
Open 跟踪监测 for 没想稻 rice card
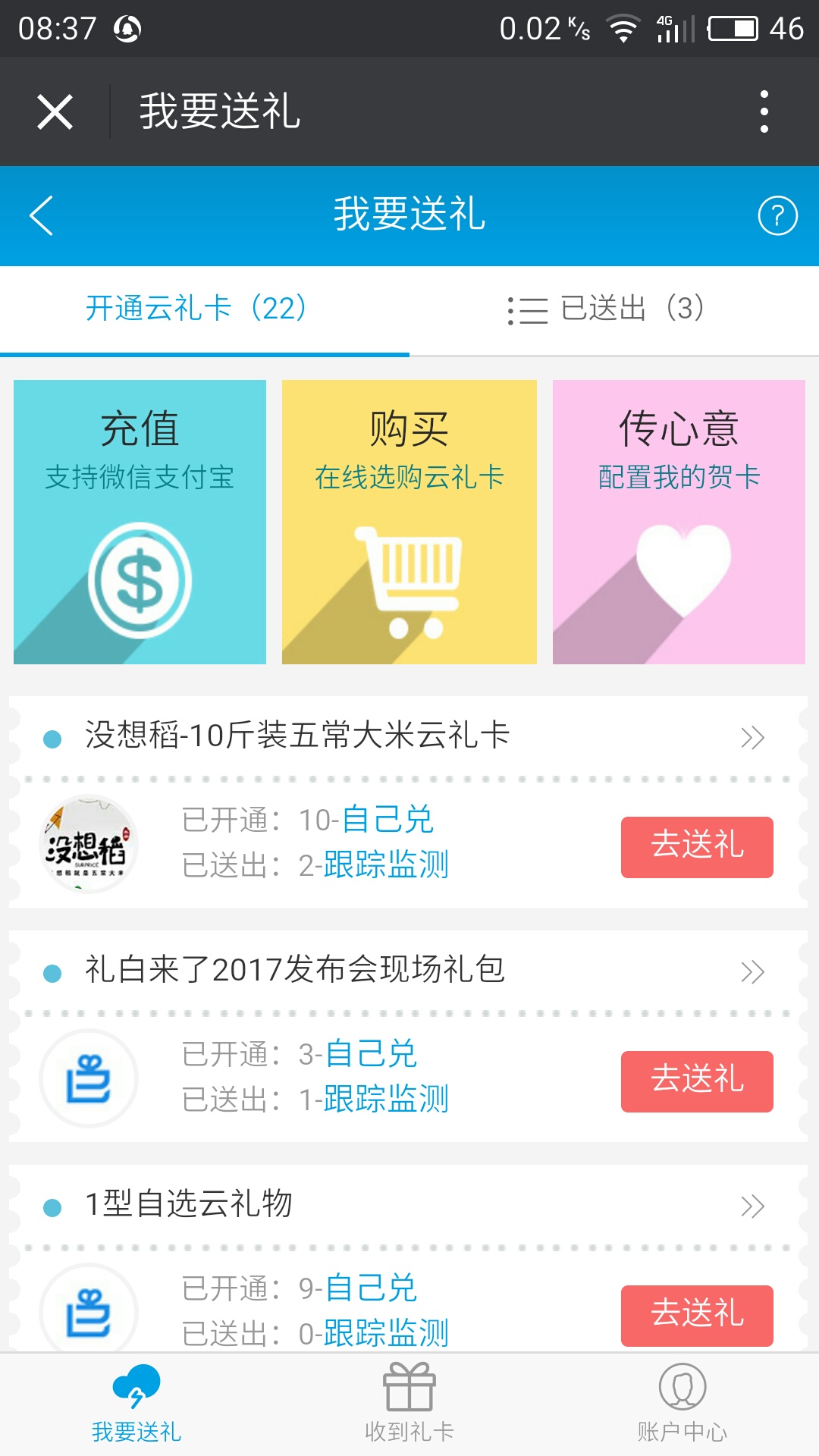[x=386, y=864]
